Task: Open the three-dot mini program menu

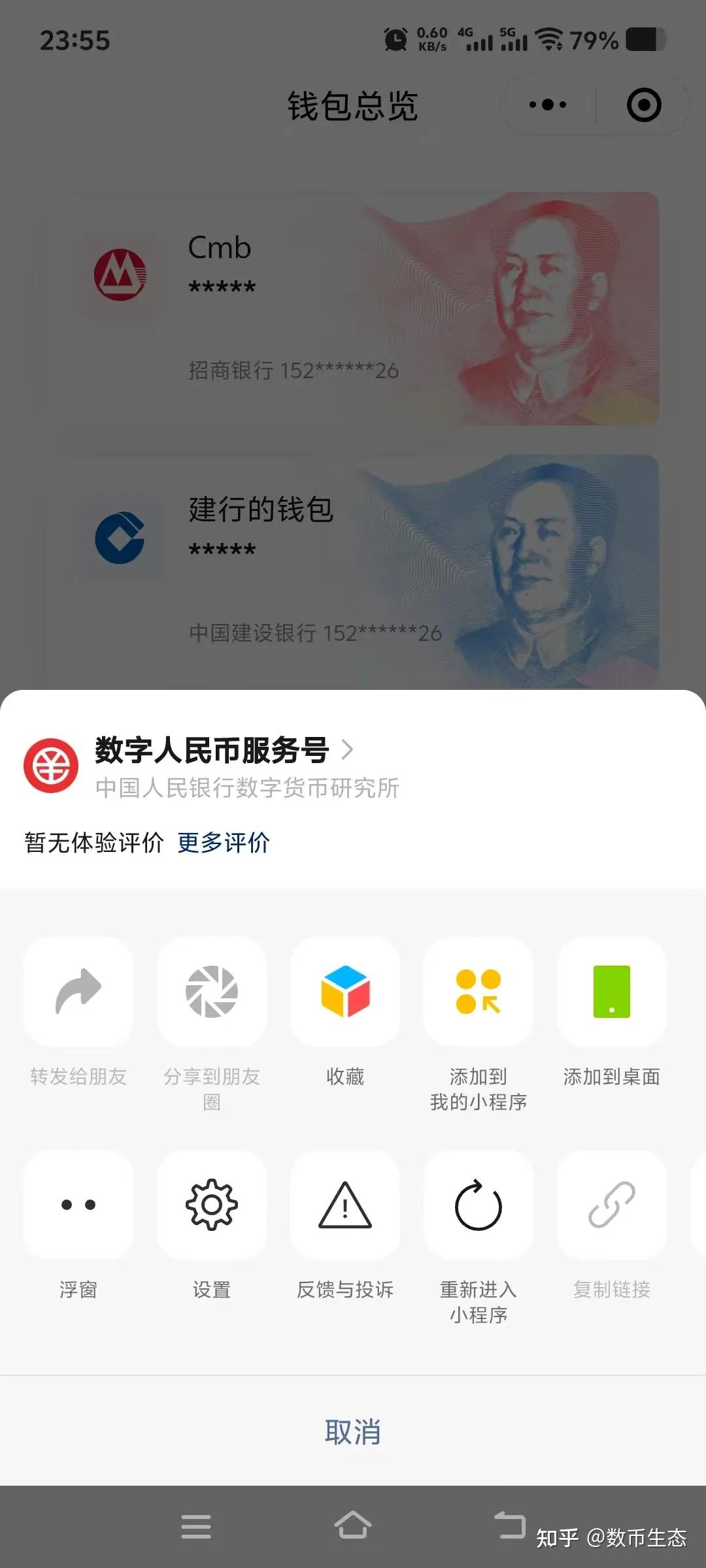Action: pos(549,105)
